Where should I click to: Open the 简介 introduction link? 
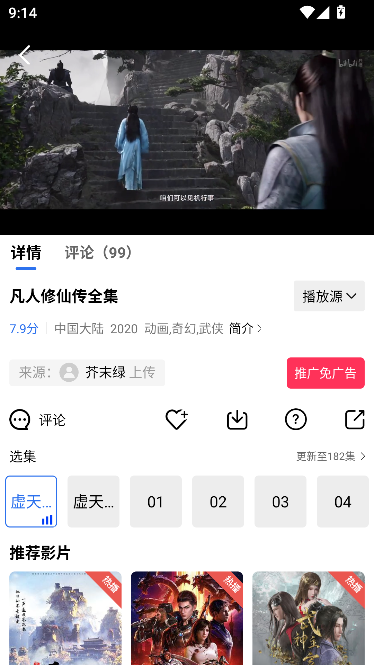(245, 328)
